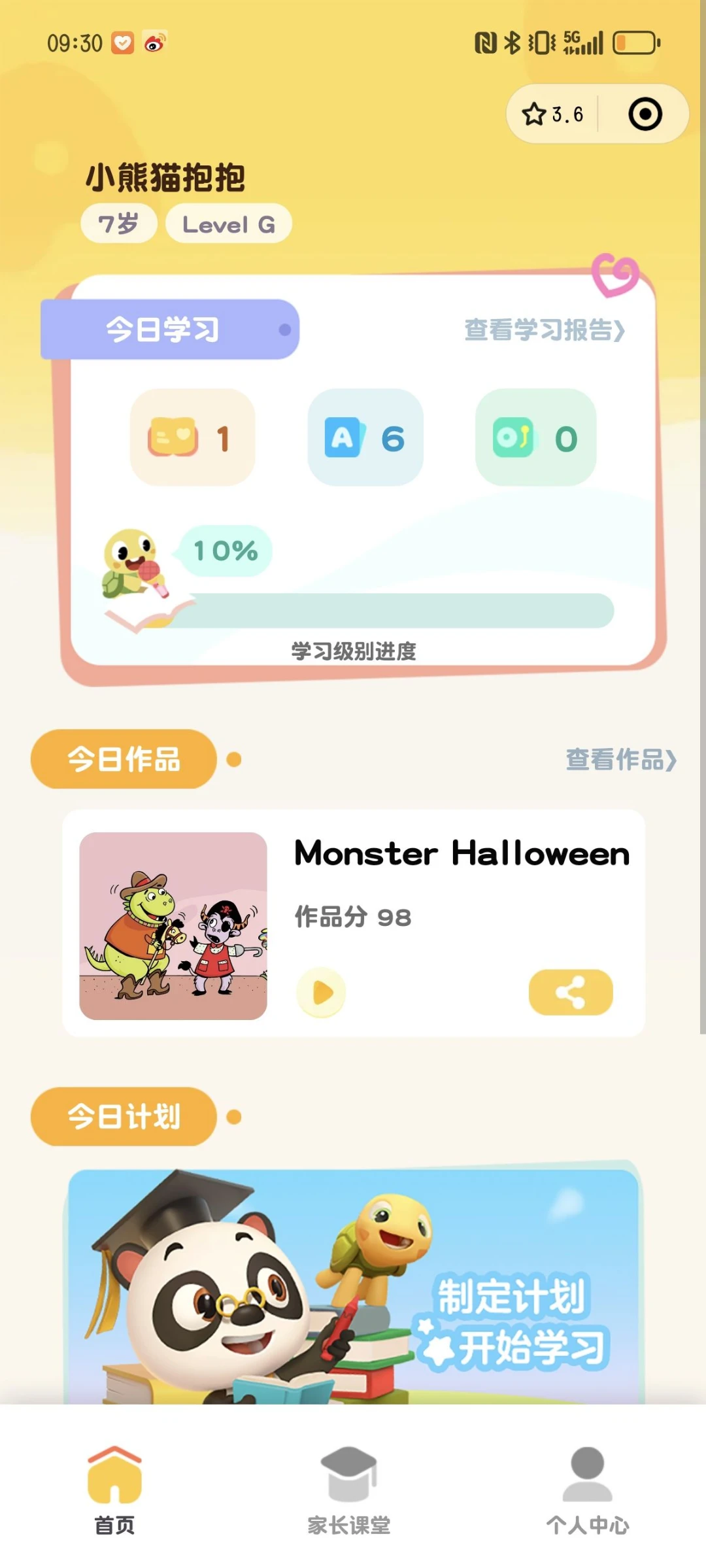Tap the mini program close circle icon
This screenshot has width=706, height=1568.
pos(645,114)
